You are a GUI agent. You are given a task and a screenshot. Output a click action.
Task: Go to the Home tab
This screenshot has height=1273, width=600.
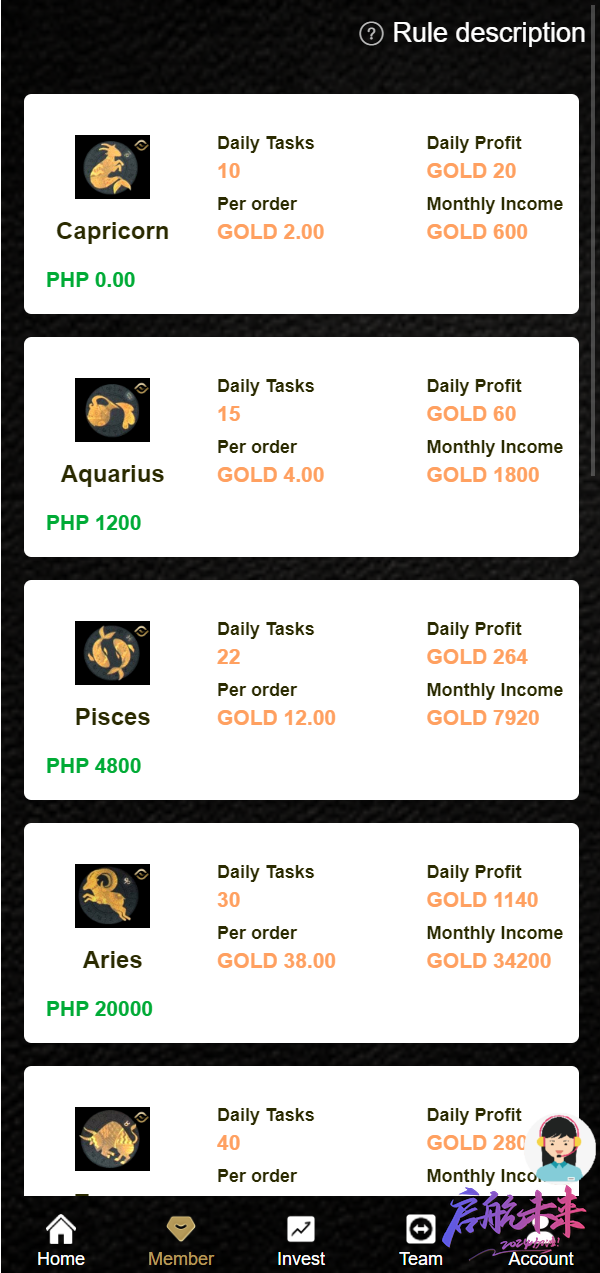click(61, 1241)
